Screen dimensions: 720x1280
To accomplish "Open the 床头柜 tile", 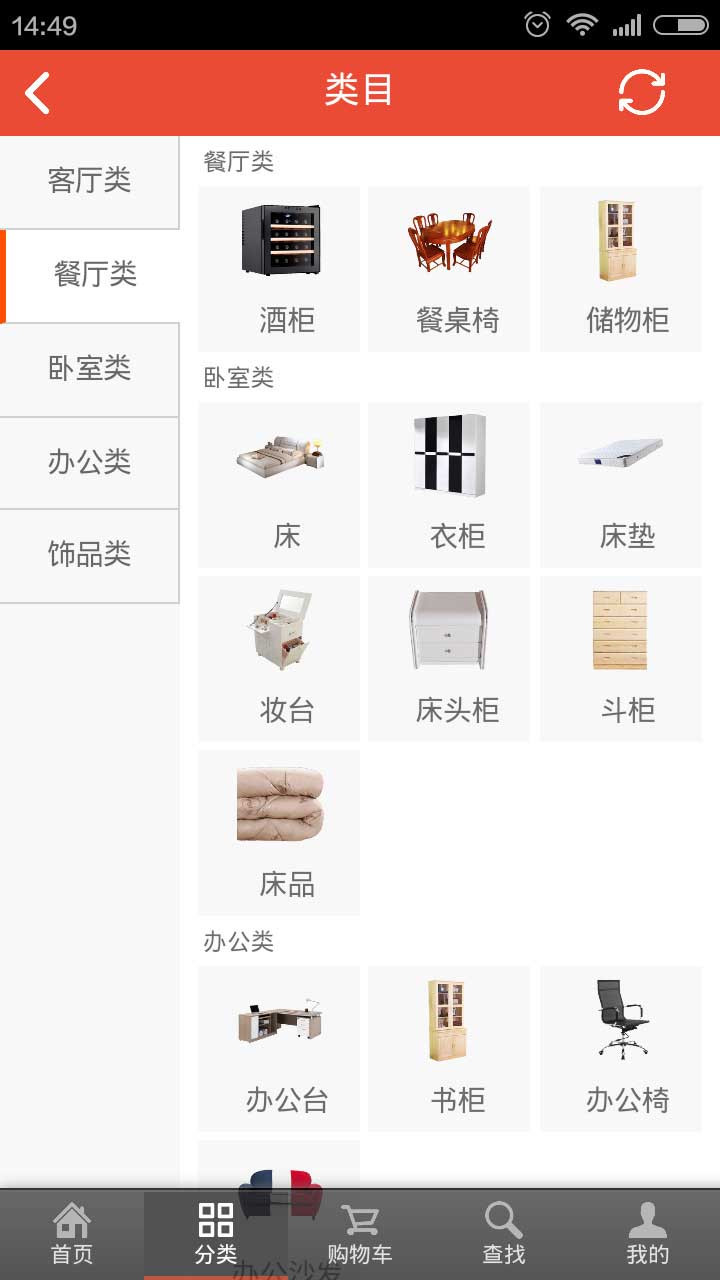I will [449, 658].
